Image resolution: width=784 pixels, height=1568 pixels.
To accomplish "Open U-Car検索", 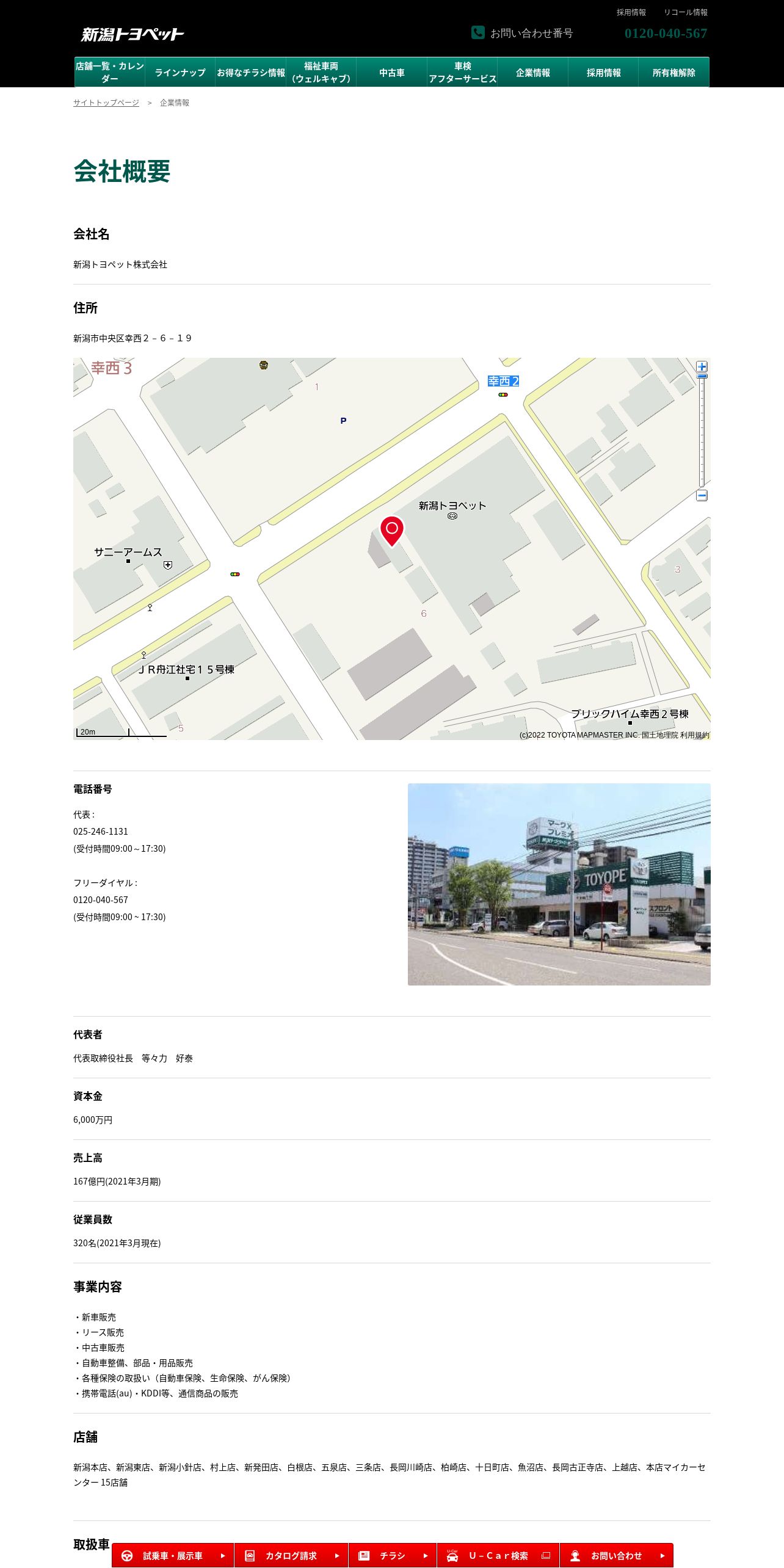I will point(498,1555).
